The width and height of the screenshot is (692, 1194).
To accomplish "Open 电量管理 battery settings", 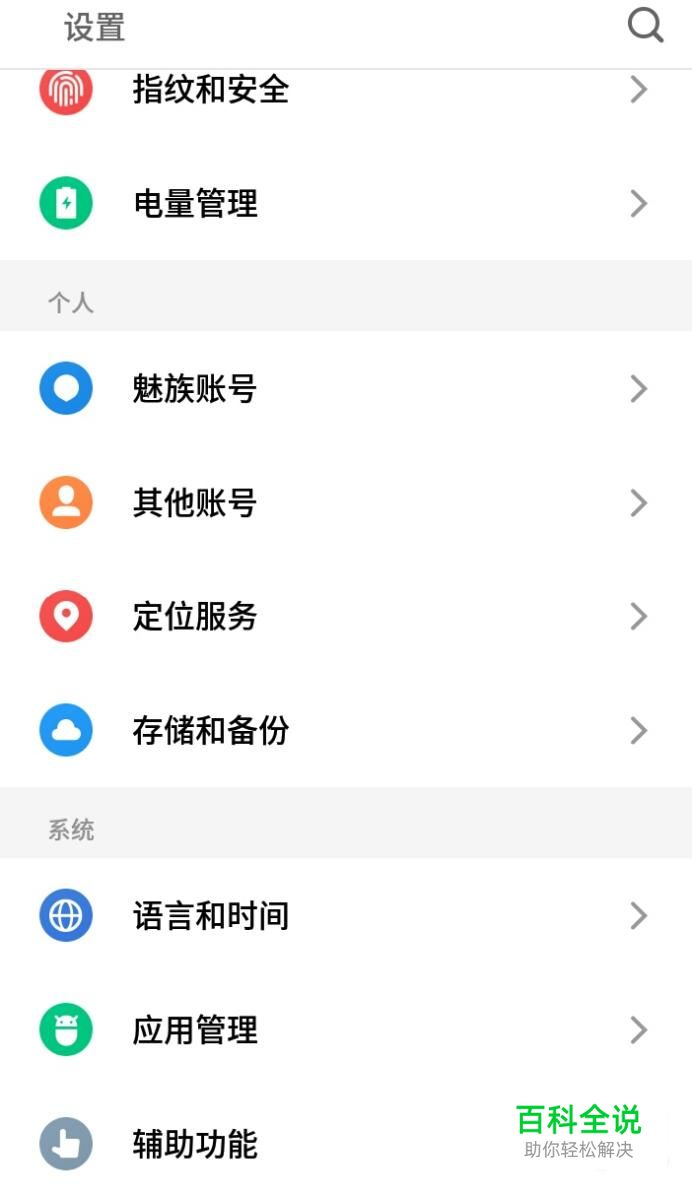I will click(x=346, y=203).
